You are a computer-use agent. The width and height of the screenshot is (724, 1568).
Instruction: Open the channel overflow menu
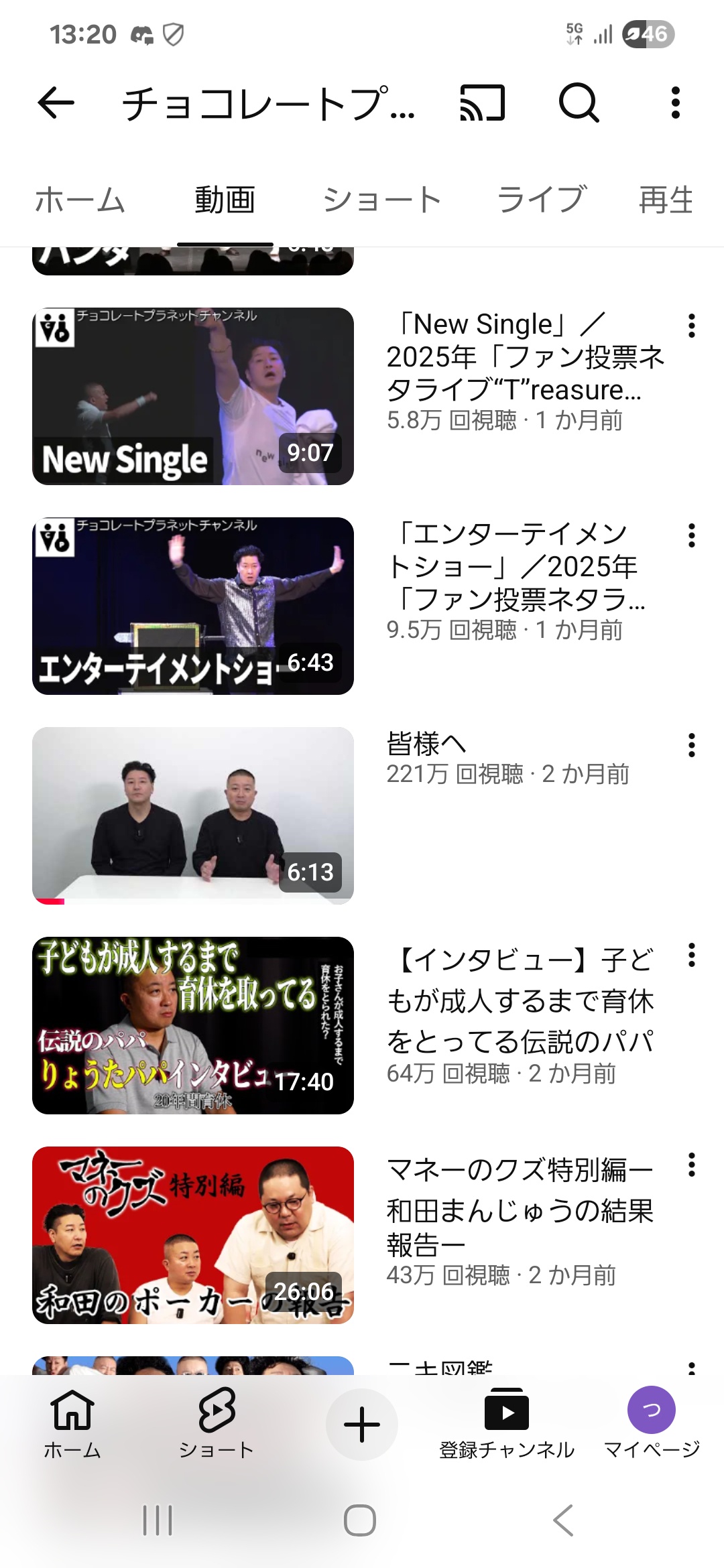tap(675, 103)
